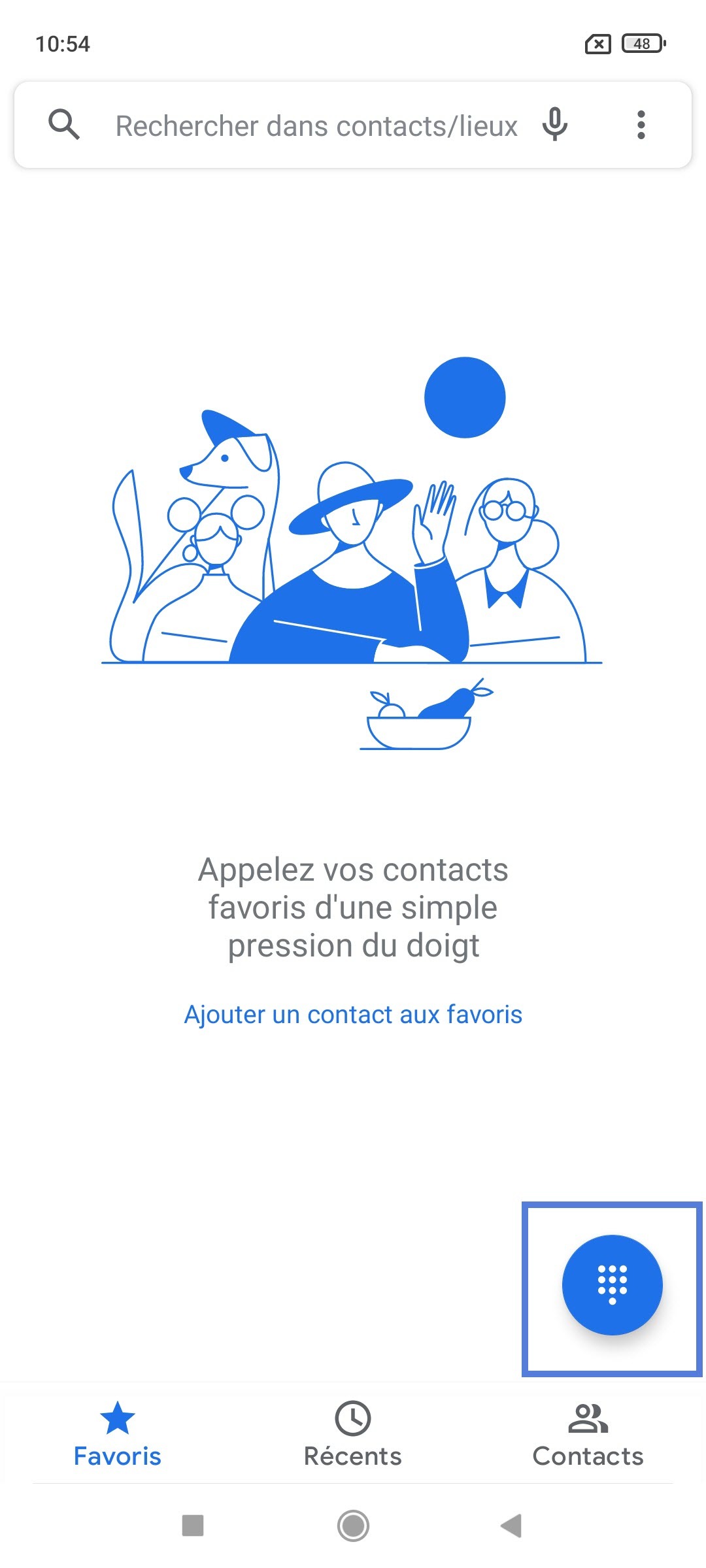Switch to the Récents tab
The image size is (706, 1568).
pyautogui.click(x=353, y=1434)
